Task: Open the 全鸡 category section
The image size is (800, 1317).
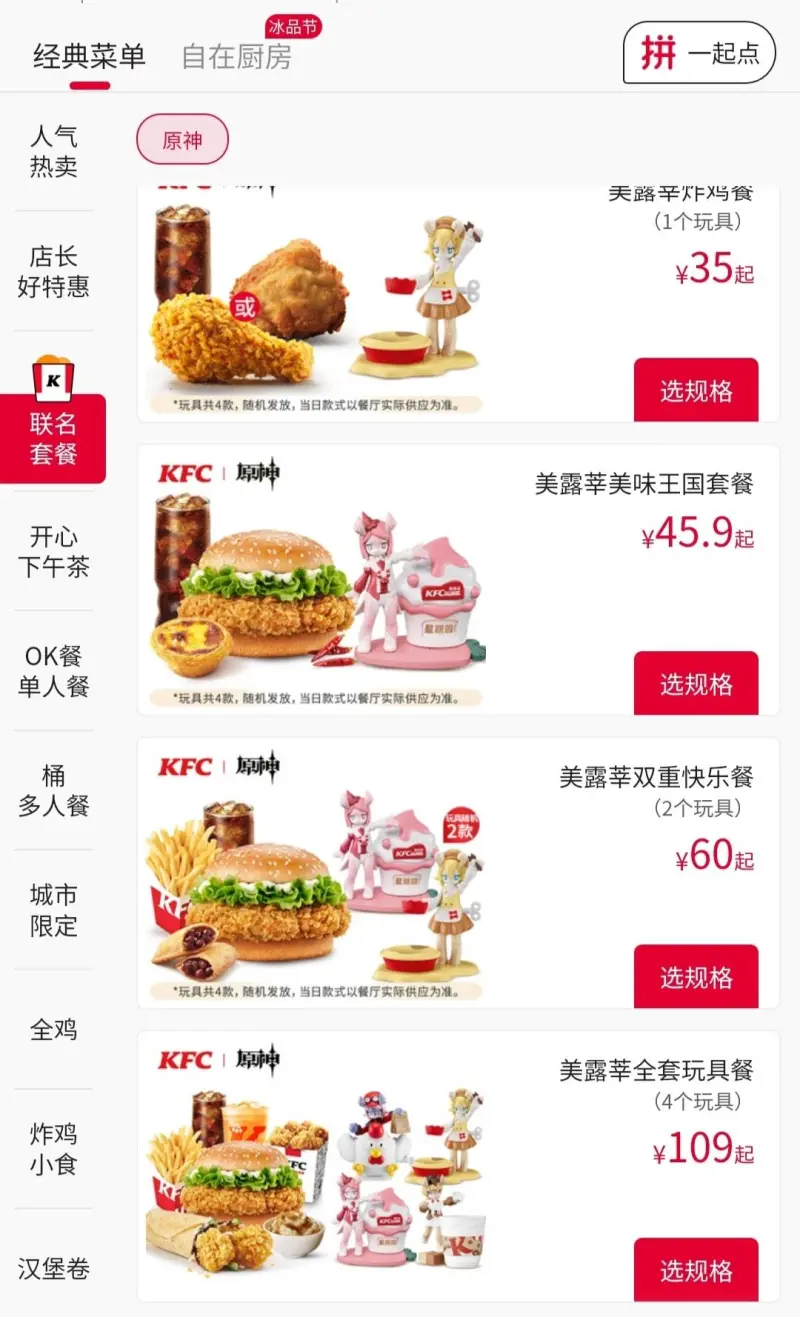Action: [x=53, y=1029]
